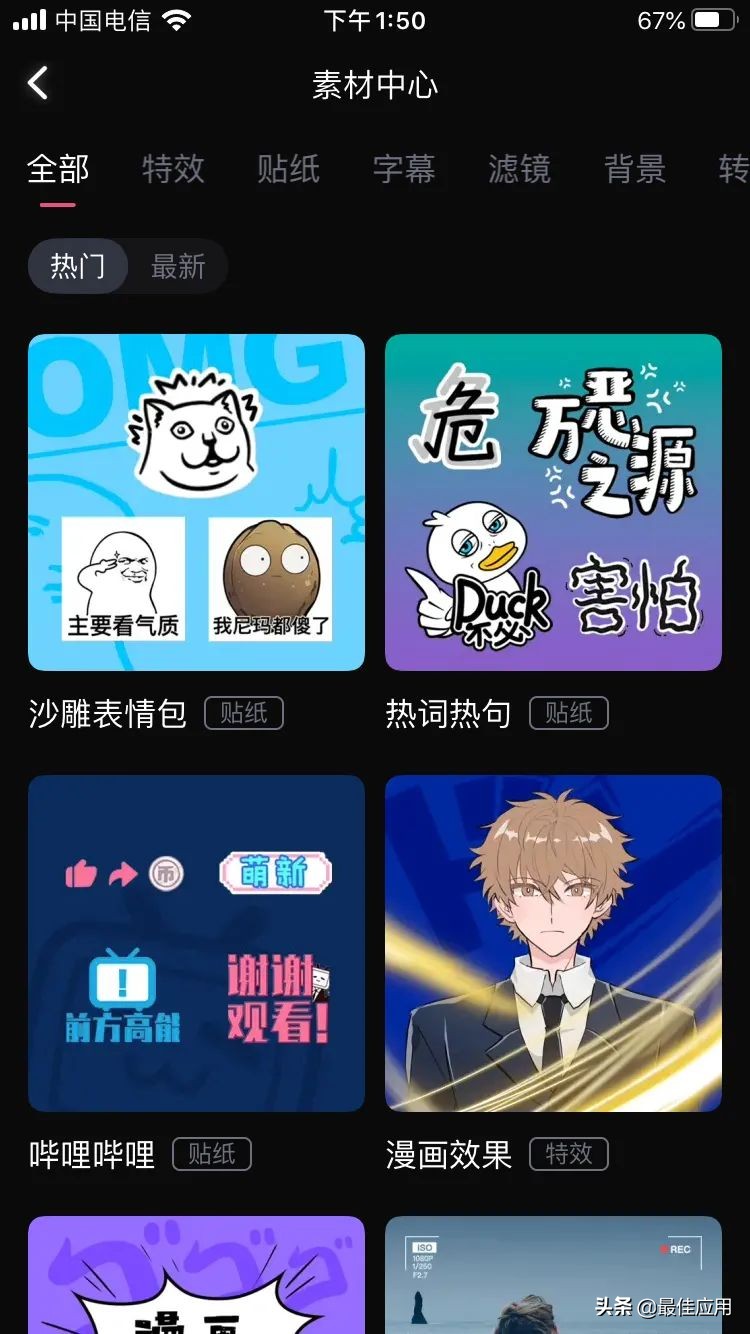Select the 全部 tab
The height and width of the screenshot is (1334, 750).
[57, 170]
